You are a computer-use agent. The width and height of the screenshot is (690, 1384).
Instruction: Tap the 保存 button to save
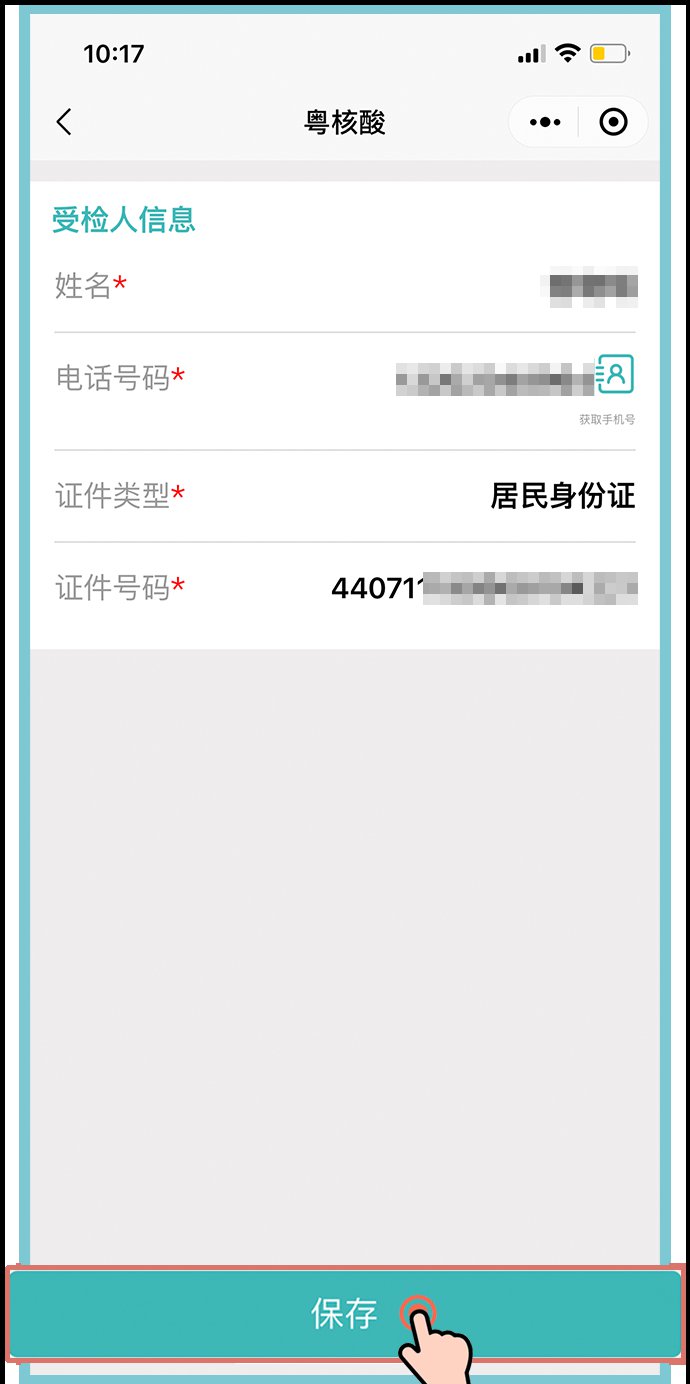344,1313
